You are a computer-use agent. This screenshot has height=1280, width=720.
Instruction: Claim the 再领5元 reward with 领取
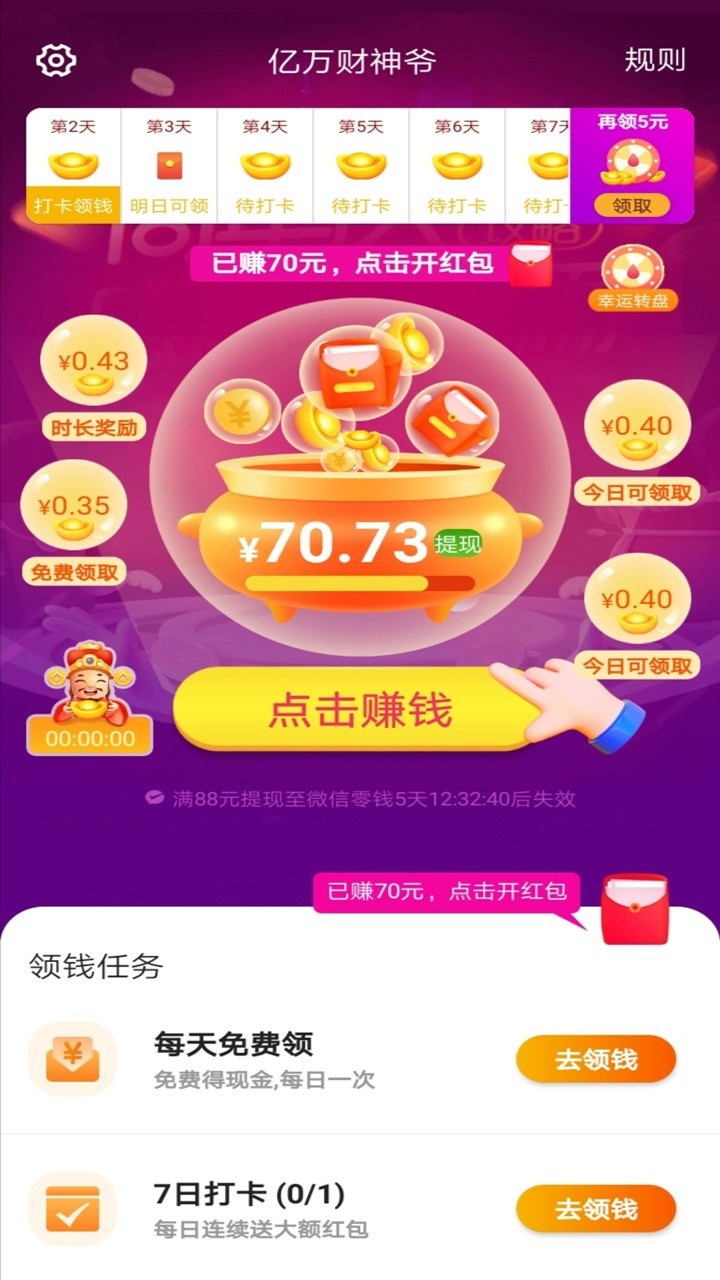[632, 206]
